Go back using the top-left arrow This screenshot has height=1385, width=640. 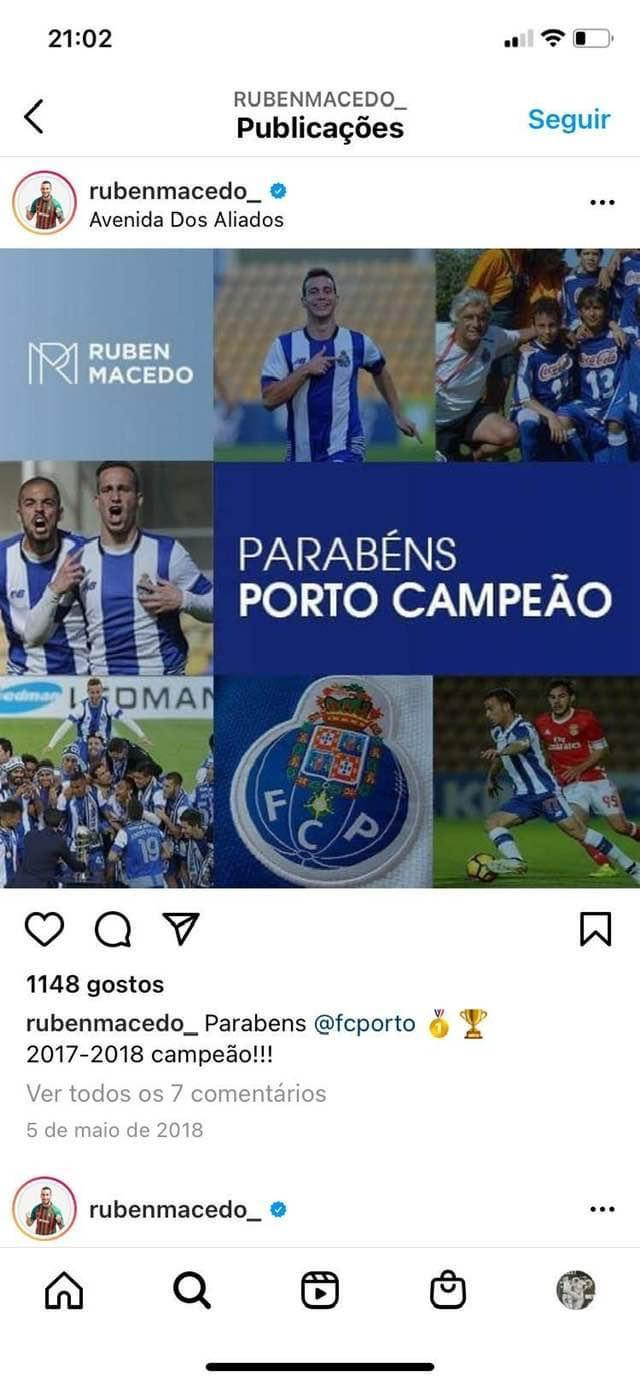point(34,117)
